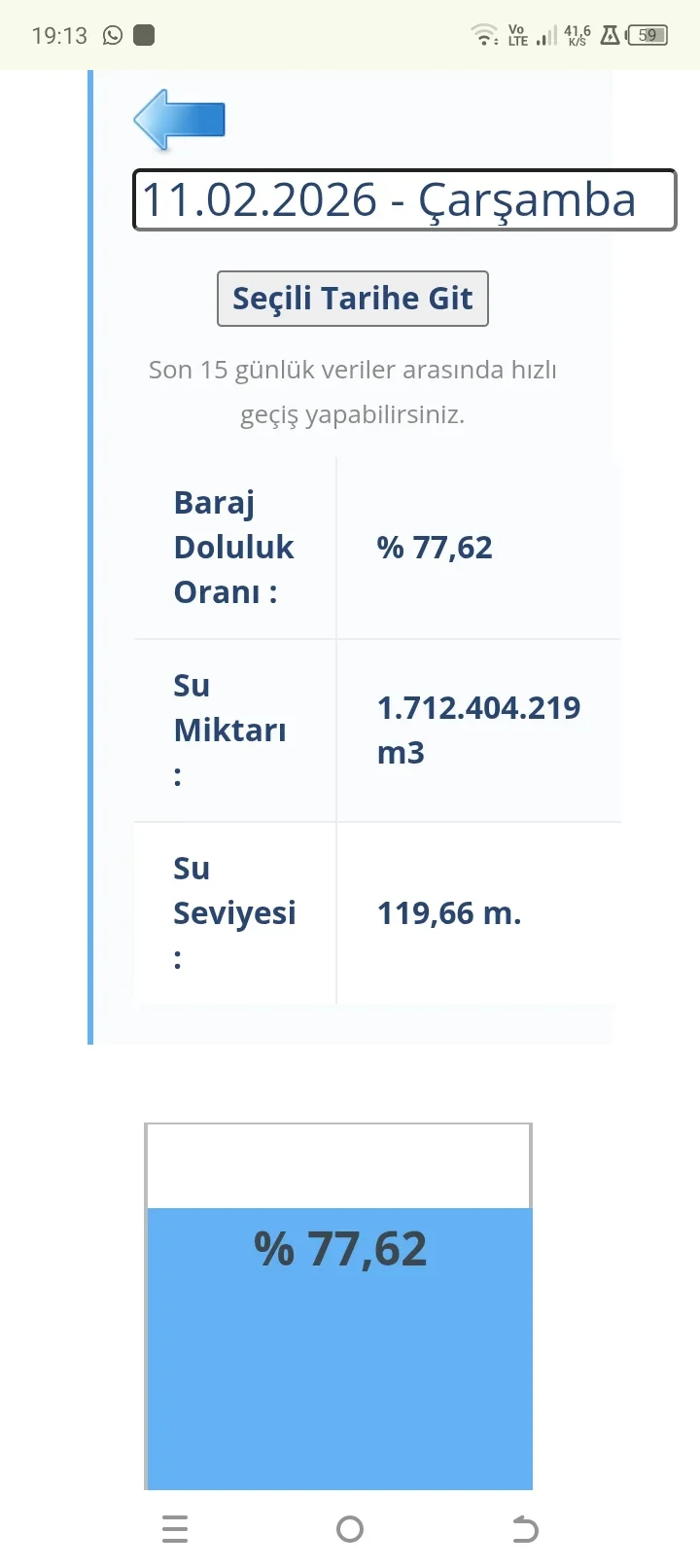Go back using system navigation button

[525, 1529]
